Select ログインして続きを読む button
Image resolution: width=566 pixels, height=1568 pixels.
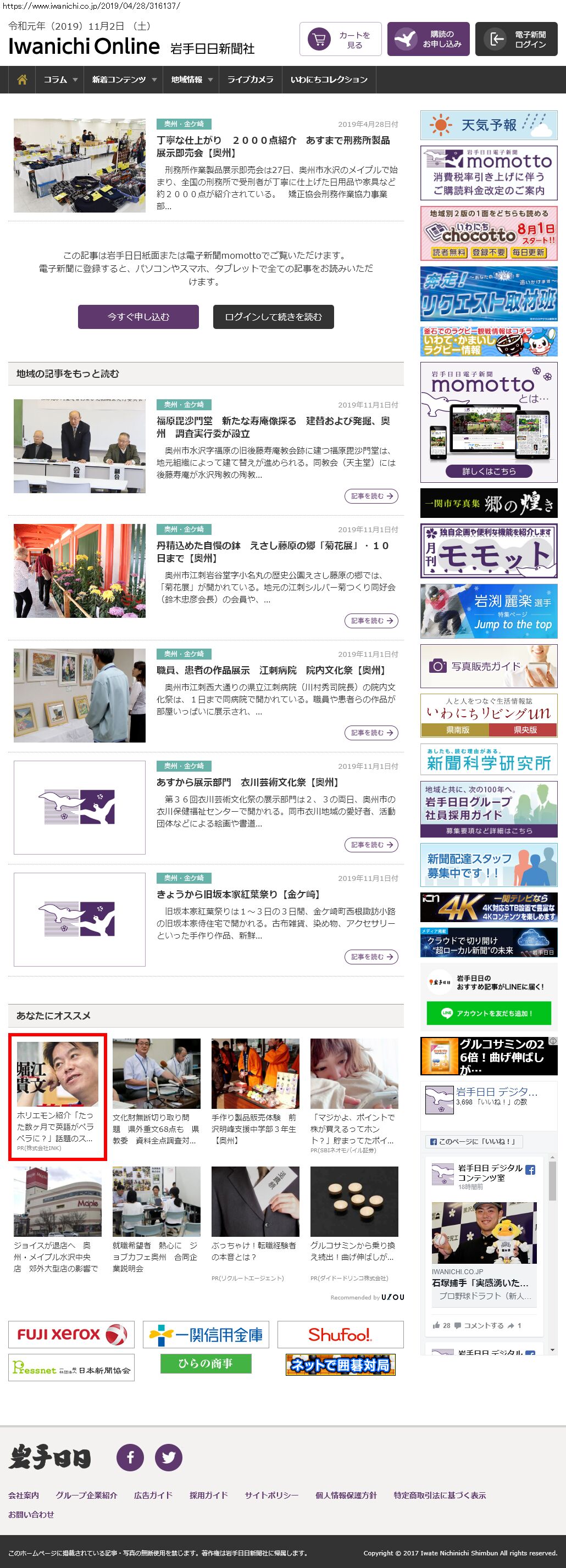(x=273, y=316)
